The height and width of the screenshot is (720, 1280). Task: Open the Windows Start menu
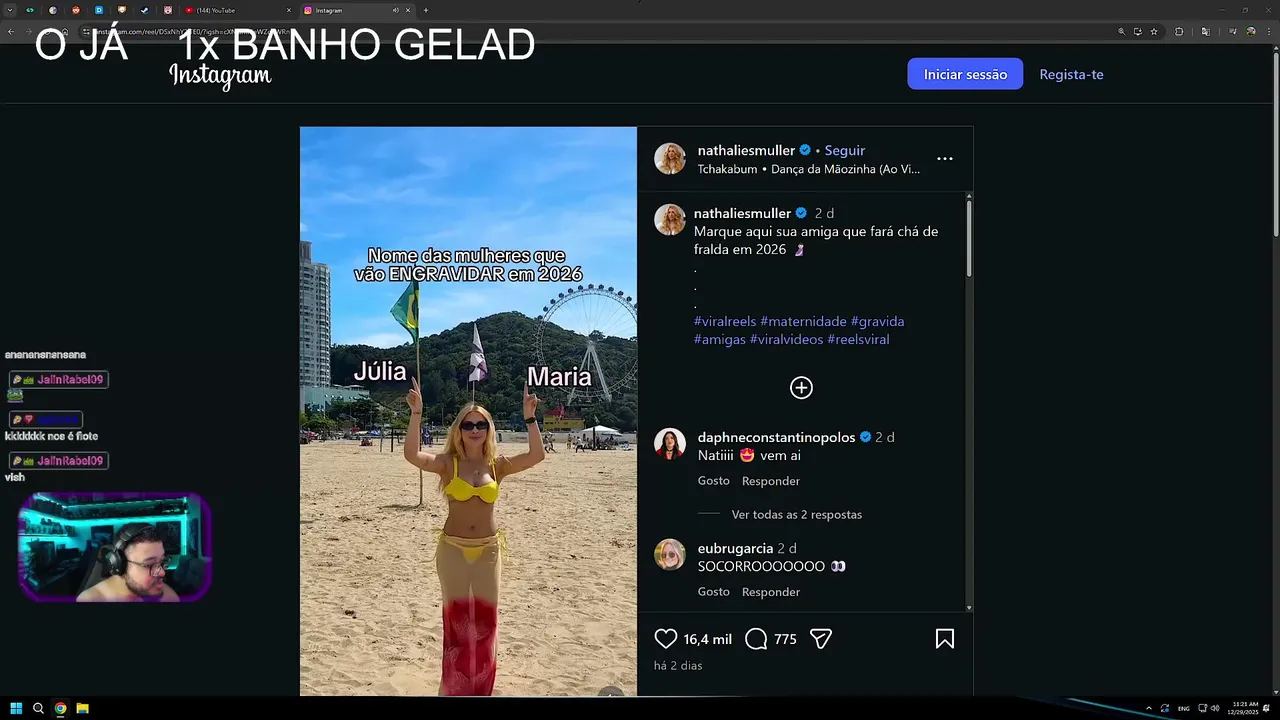(16, 708)
